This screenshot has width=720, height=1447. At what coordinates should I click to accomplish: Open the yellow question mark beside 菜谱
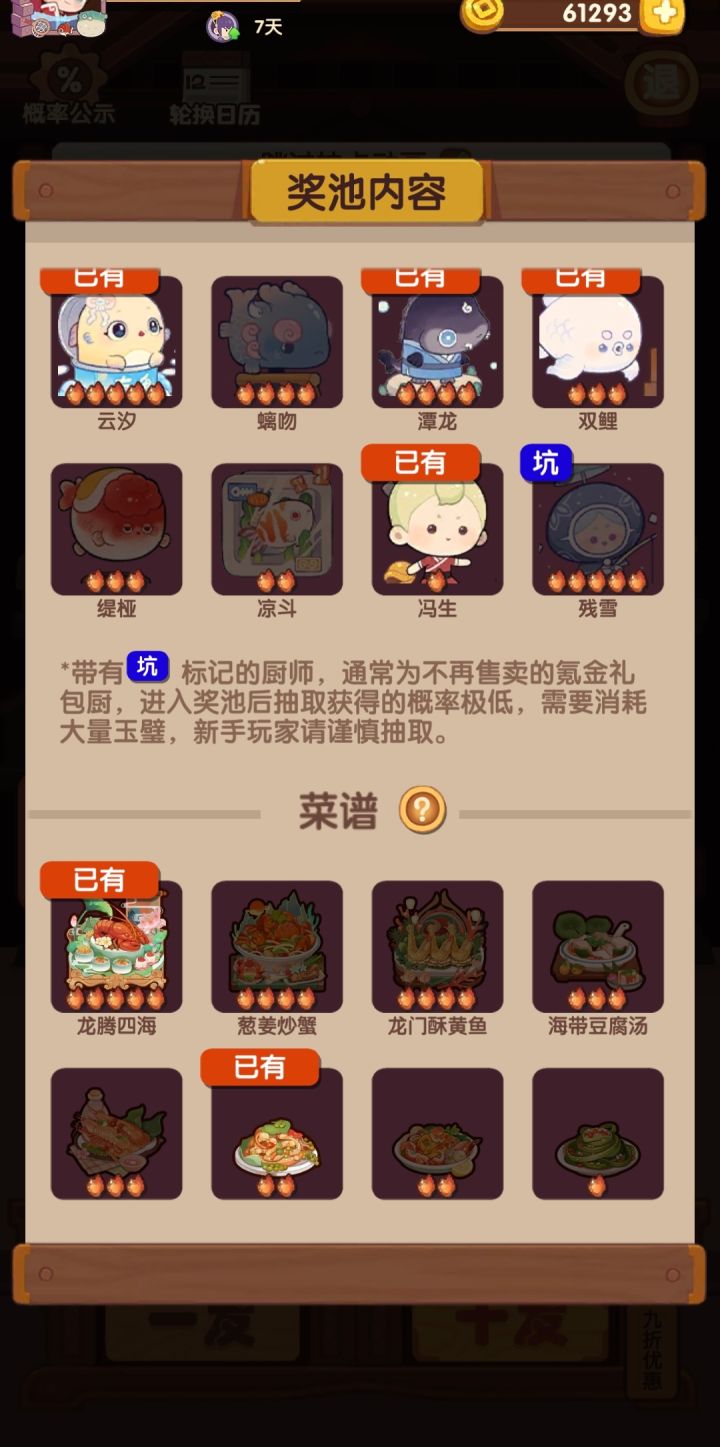pyautogui.click(x=423, y=812)
